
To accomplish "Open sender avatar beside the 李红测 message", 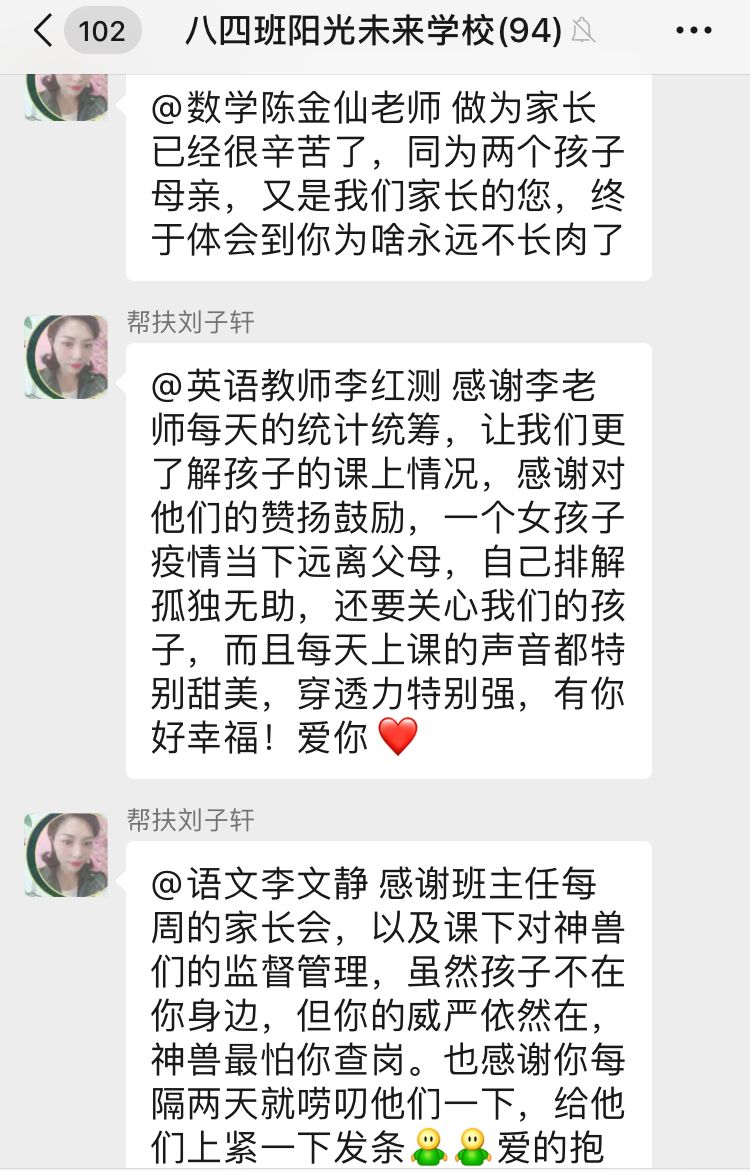I will click(x=66, y=357).
